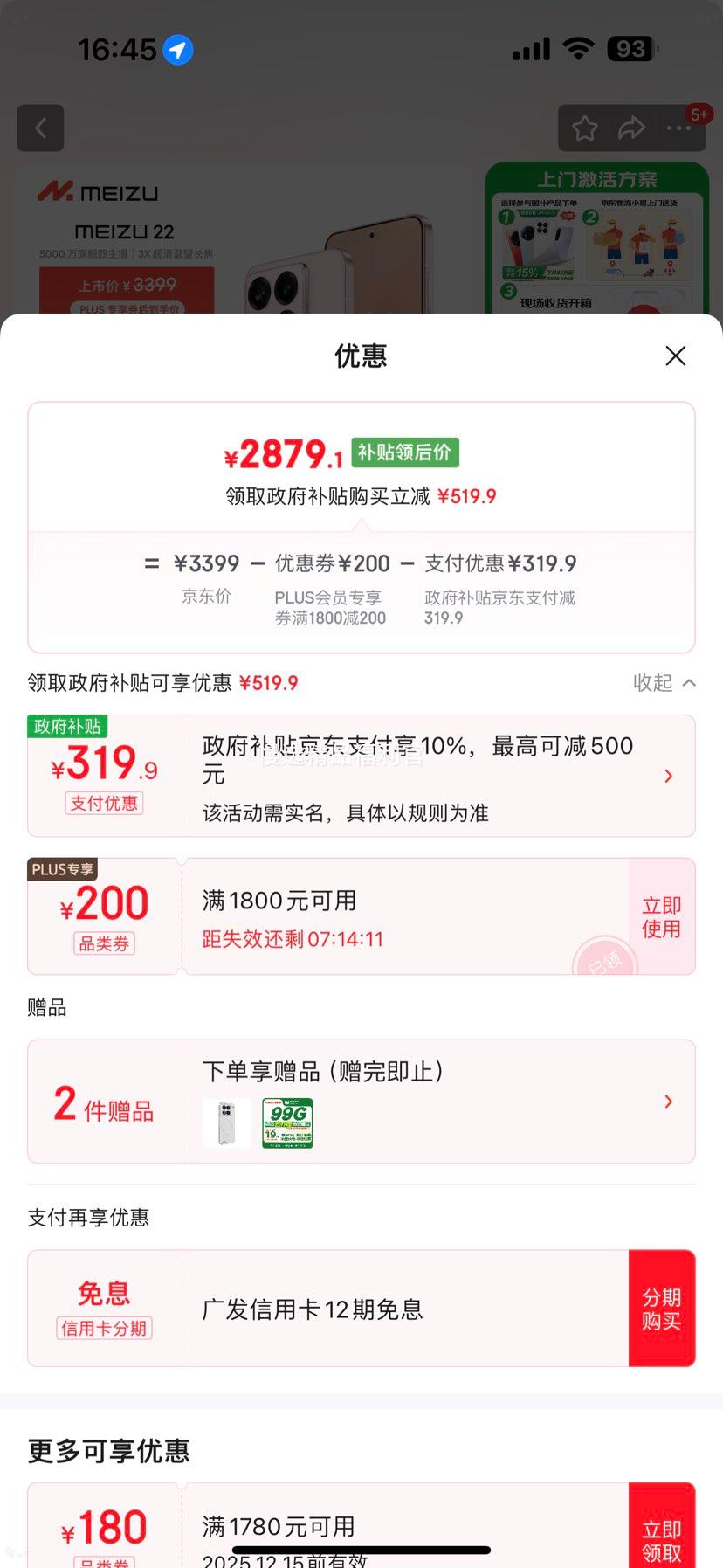Expand gift details with the 赠品 chevron
The image size is (723, 1568).
coord(667,1101)
